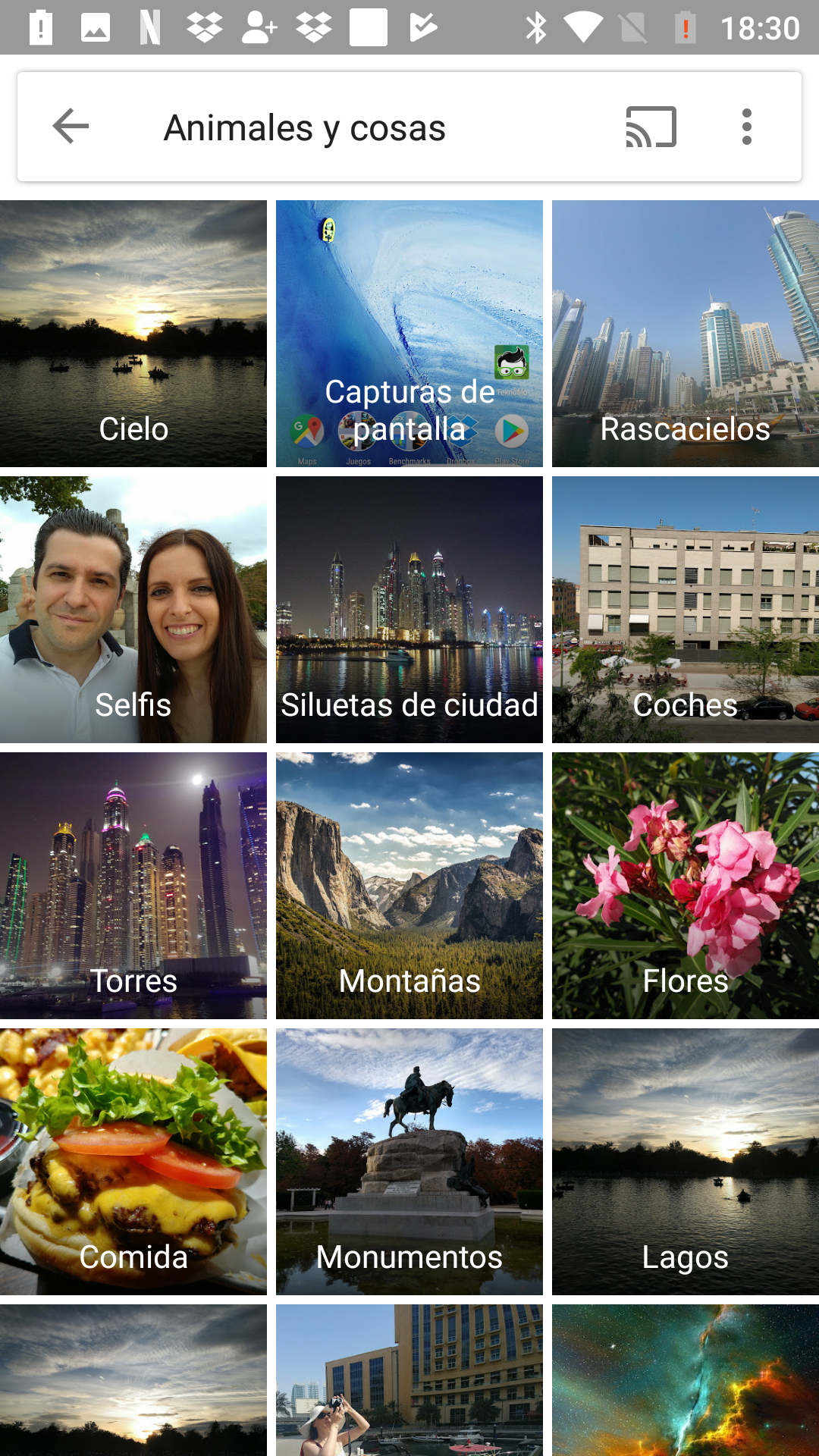View the Rascacielos photos
This screenshot has width=819, height=1456.
tap(686, 334)
